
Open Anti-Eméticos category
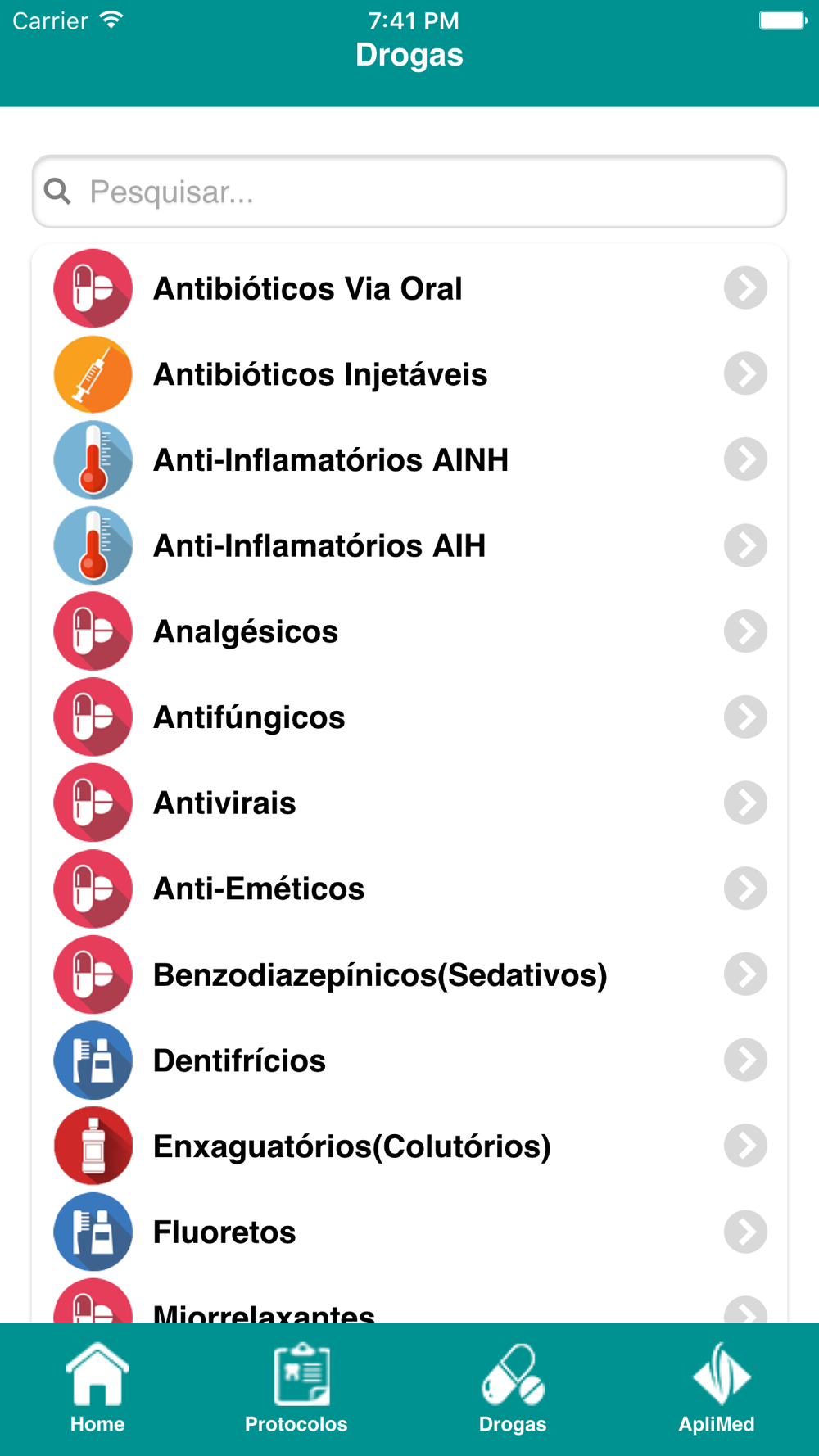[x=409, y=889]
